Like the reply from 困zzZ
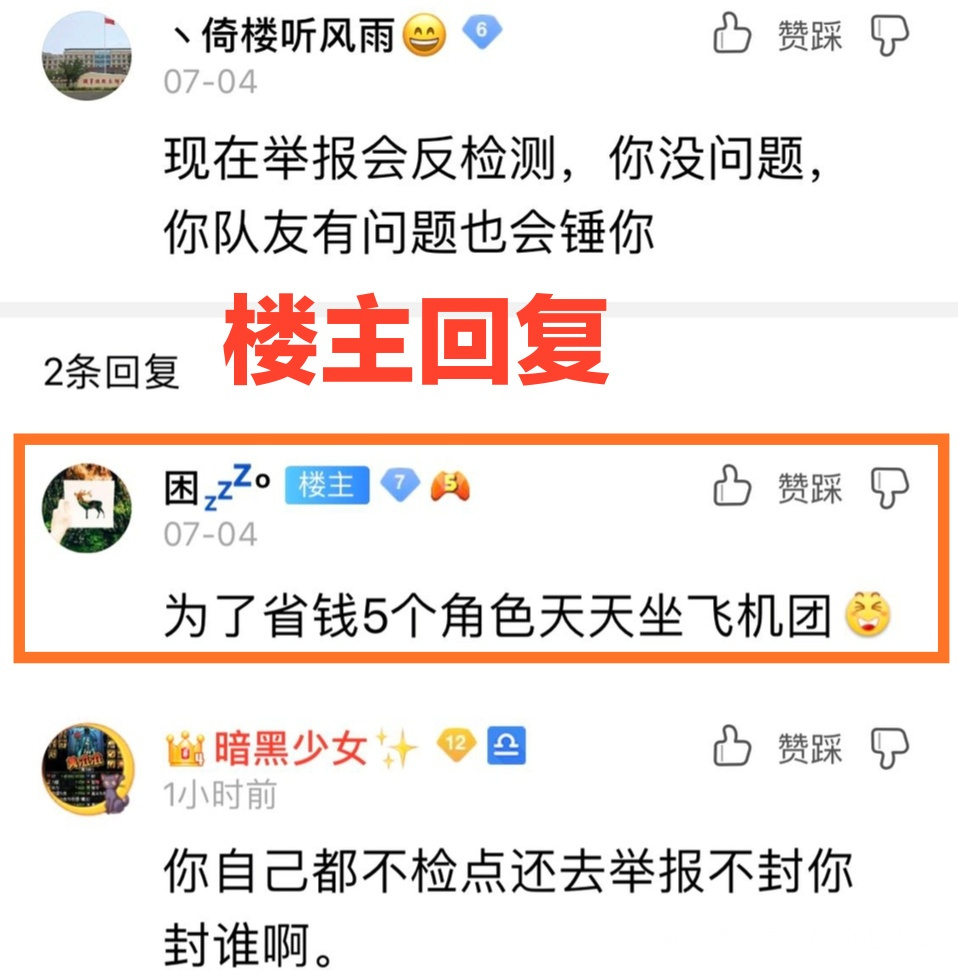 click(x=732, y=486)
